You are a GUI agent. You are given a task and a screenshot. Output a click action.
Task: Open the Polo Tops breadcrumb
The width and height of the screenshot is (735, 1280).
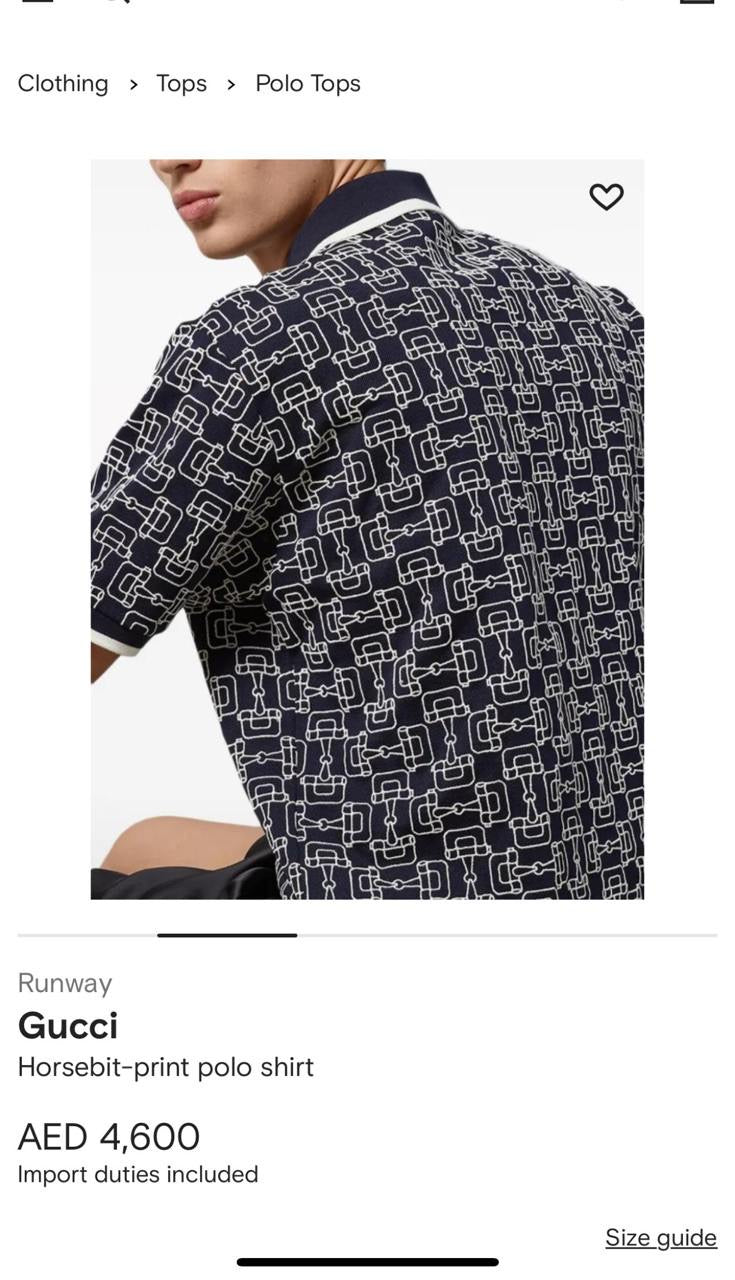(x=308, y=84)
